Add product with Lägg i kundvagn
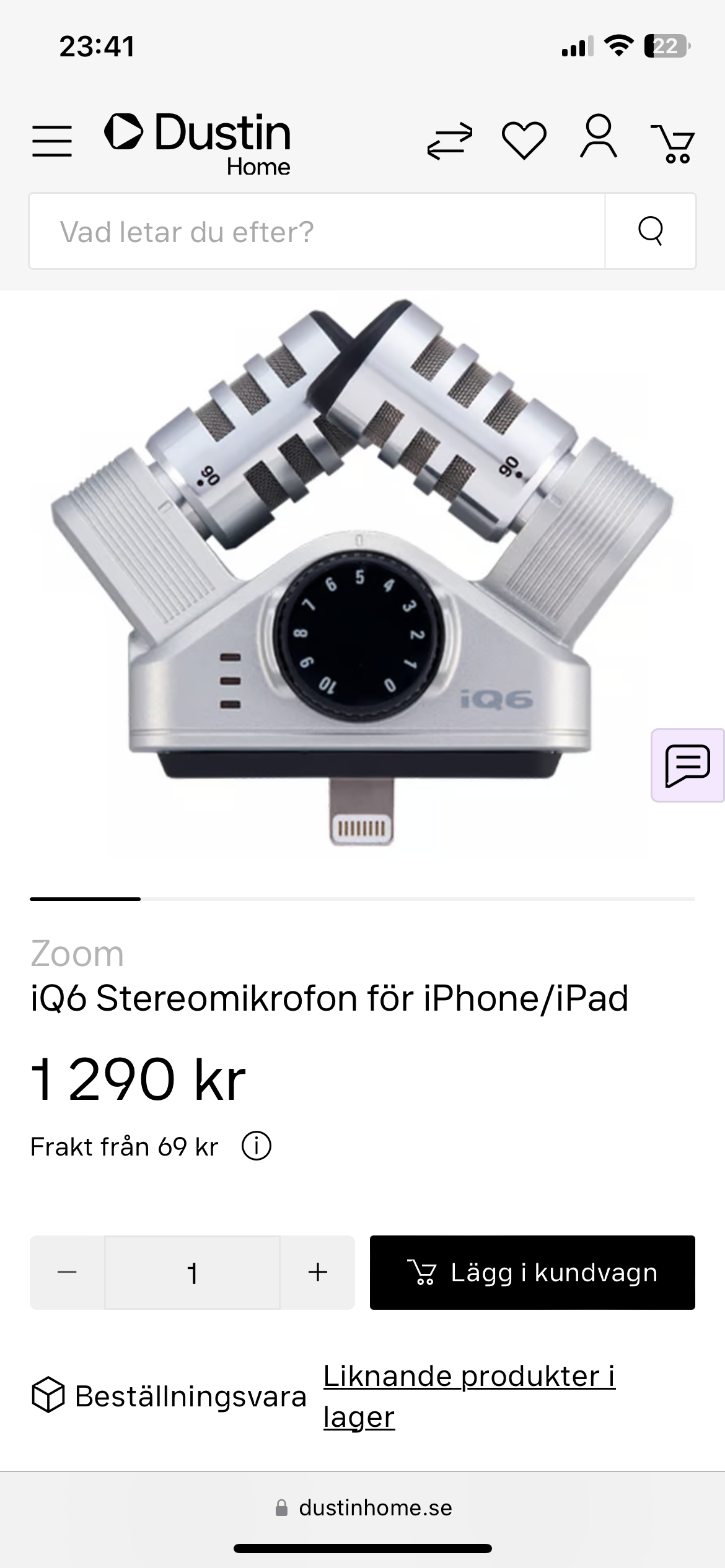 (532, 1273)
